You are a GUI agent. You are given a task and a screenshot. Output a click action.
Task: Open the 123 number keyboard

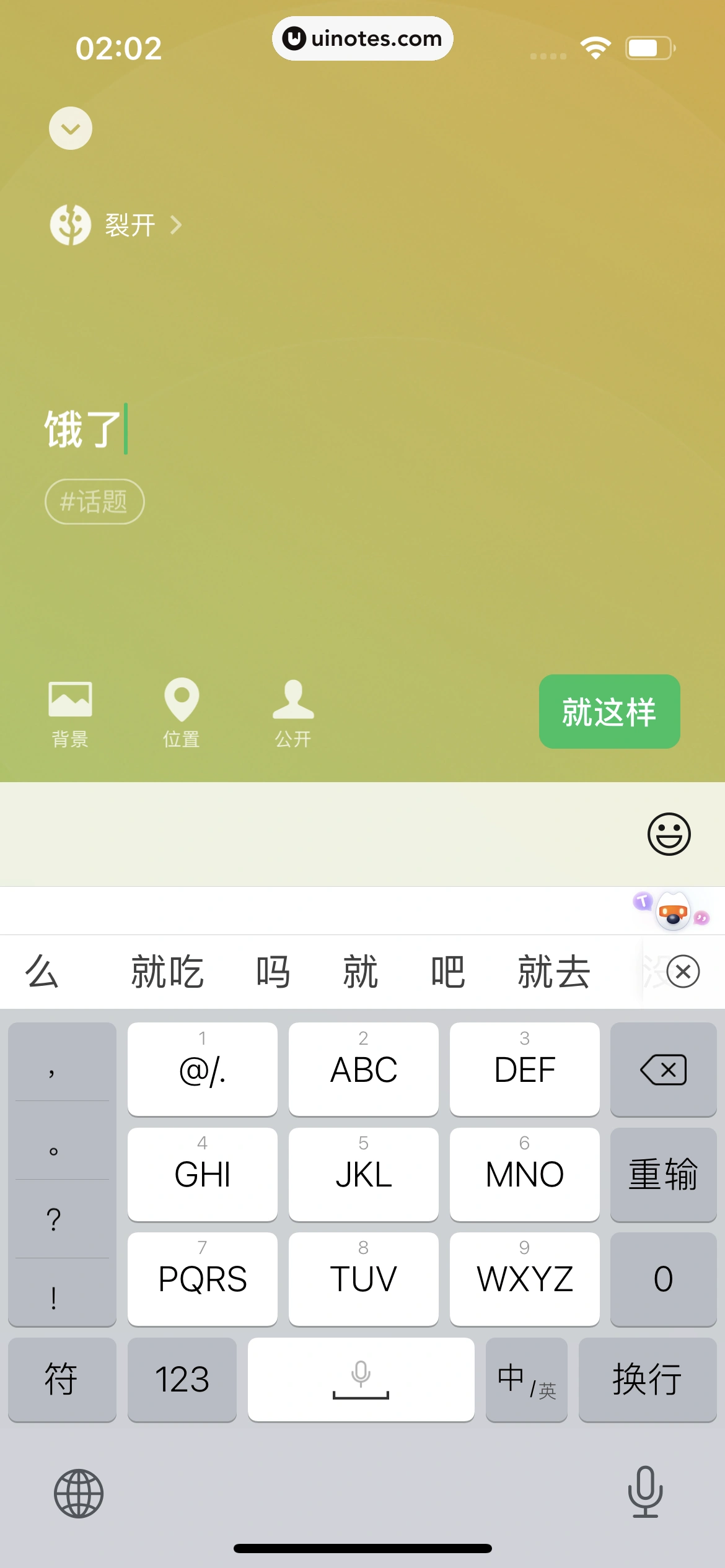pyautogui.click(x=182, y=1379)
